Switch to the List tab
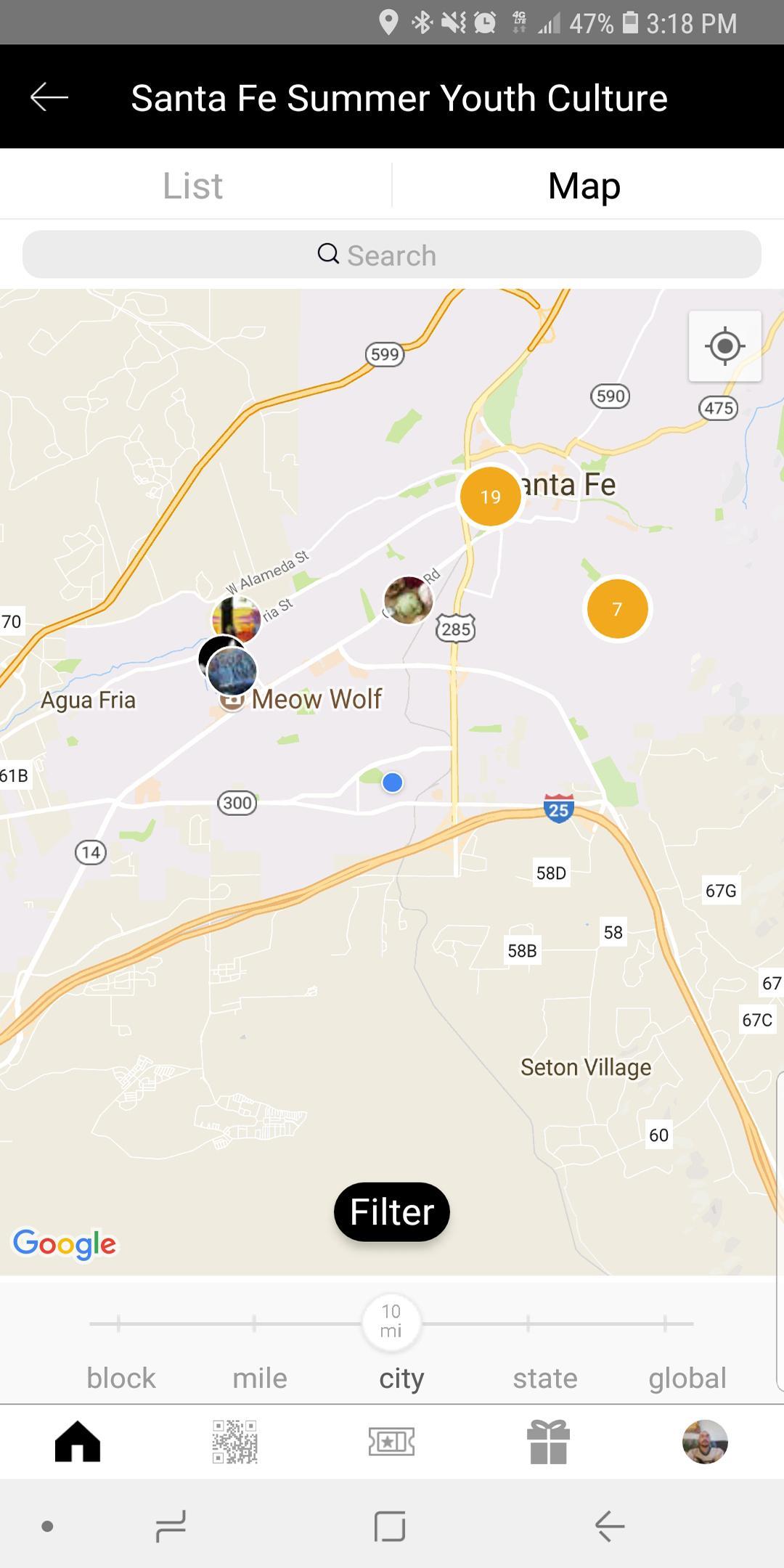This screenshot has width=784, height=1568. 193,186
